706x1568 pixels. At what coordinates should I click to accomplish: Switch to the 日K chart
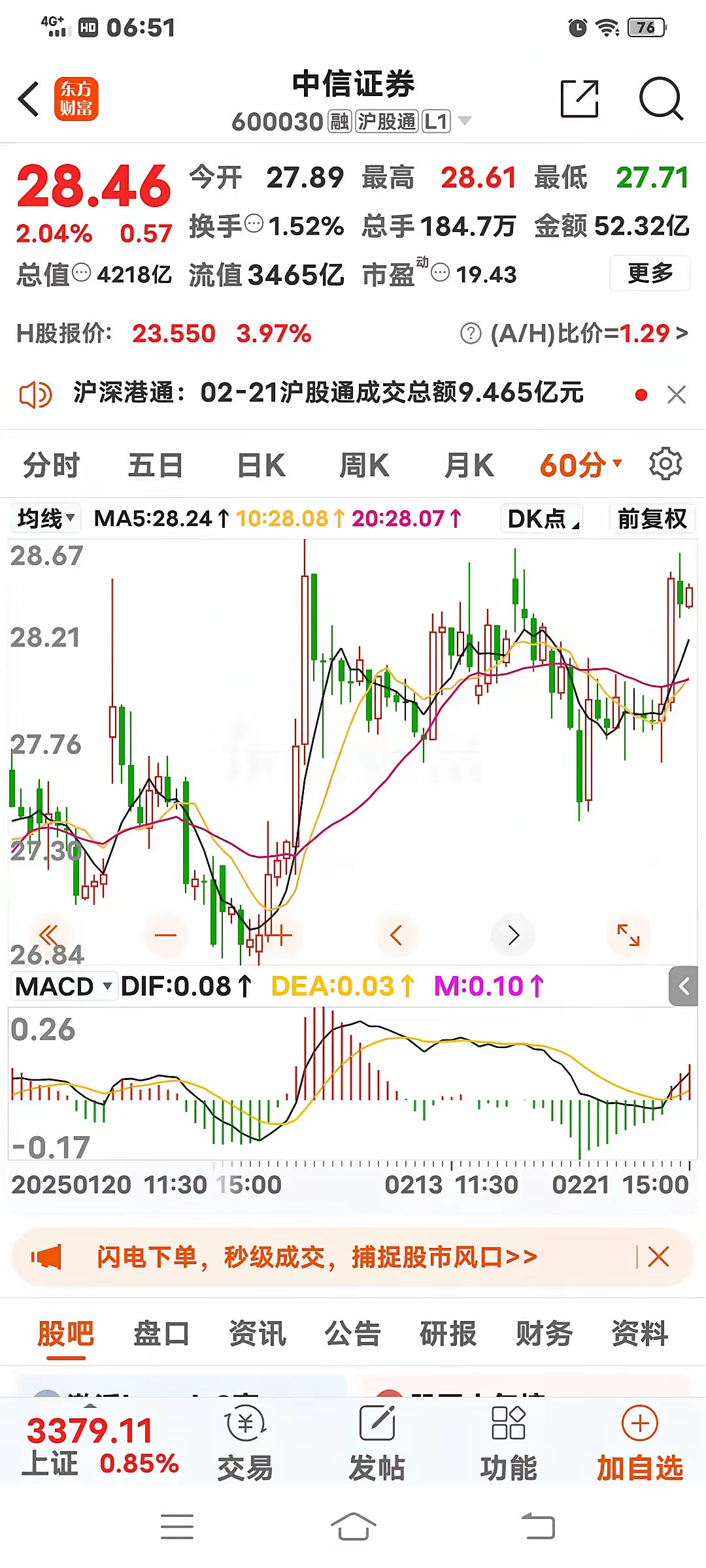click(x=261, y=466)
